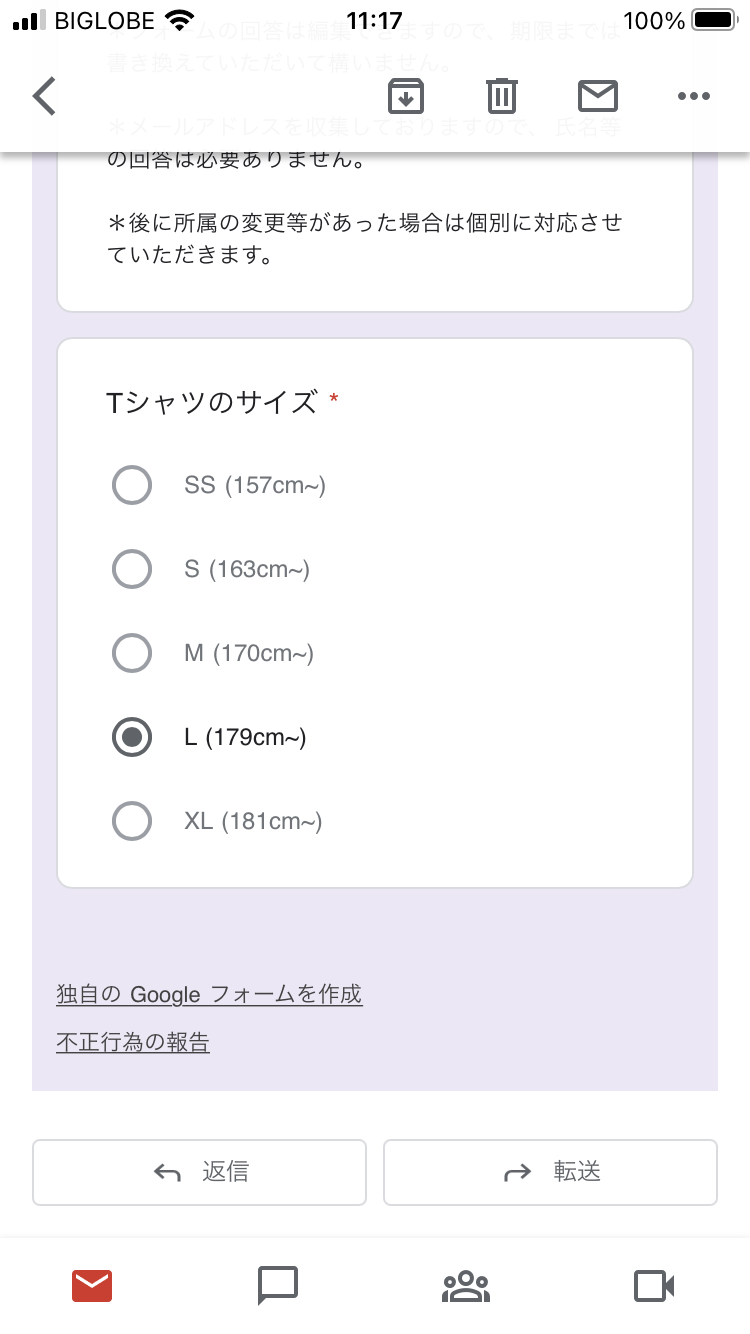Open the more options menu
The height and width of the screenshot is (1334, 750).
pyautogui.click(x=694, y=96)
